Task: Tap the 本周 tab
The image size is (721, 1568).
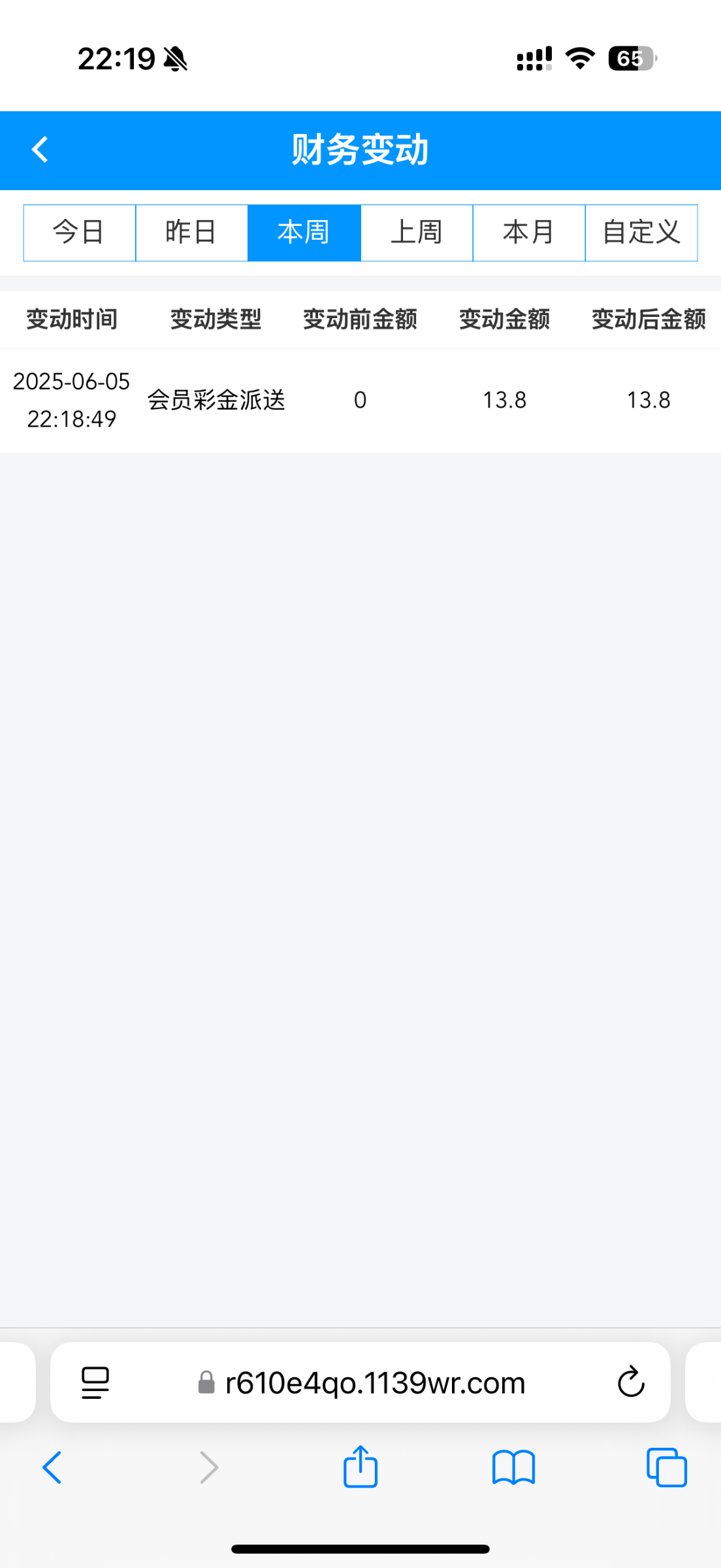Action: pos(304,233)
